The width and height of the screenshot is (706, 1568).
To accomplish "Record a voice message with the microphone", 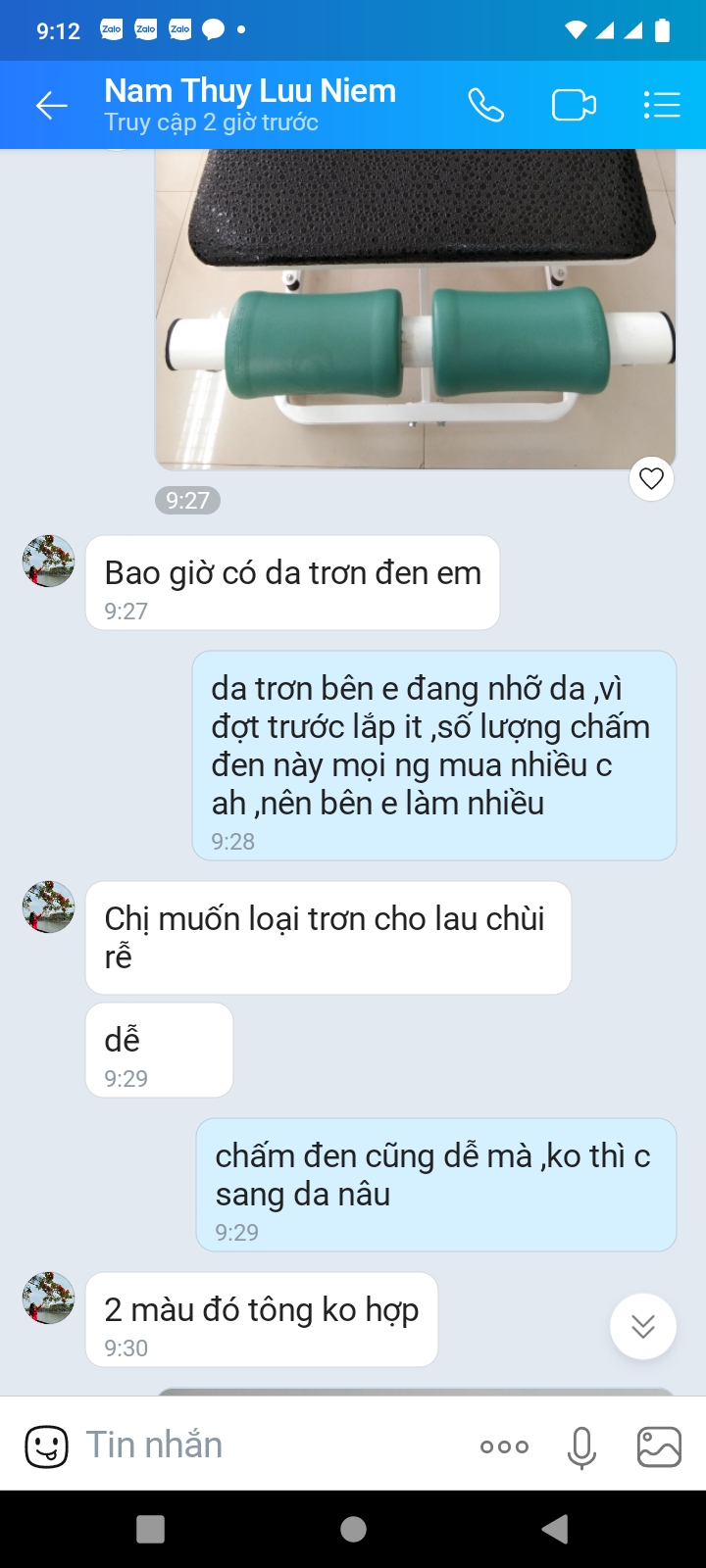I will coord(581,1447).
